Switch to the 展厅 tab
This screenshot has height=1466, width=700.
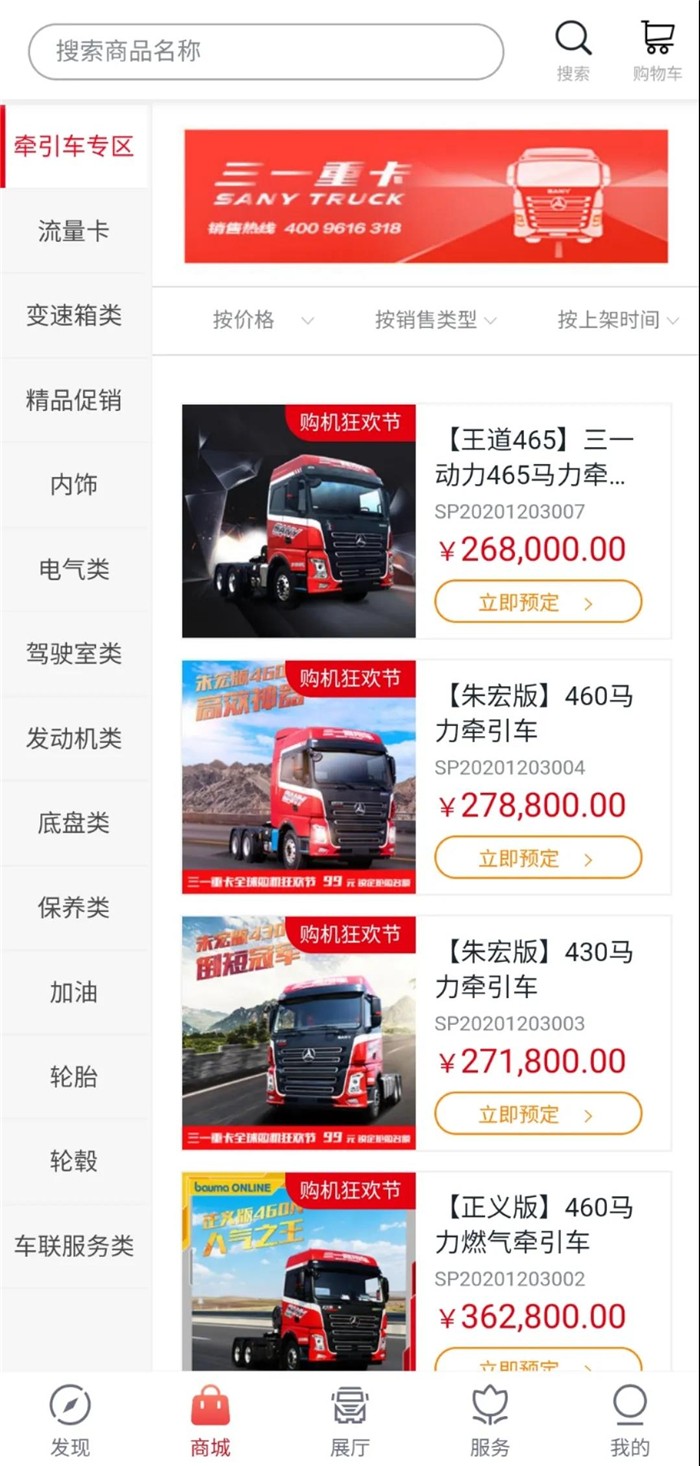(x=350, y=1420)
